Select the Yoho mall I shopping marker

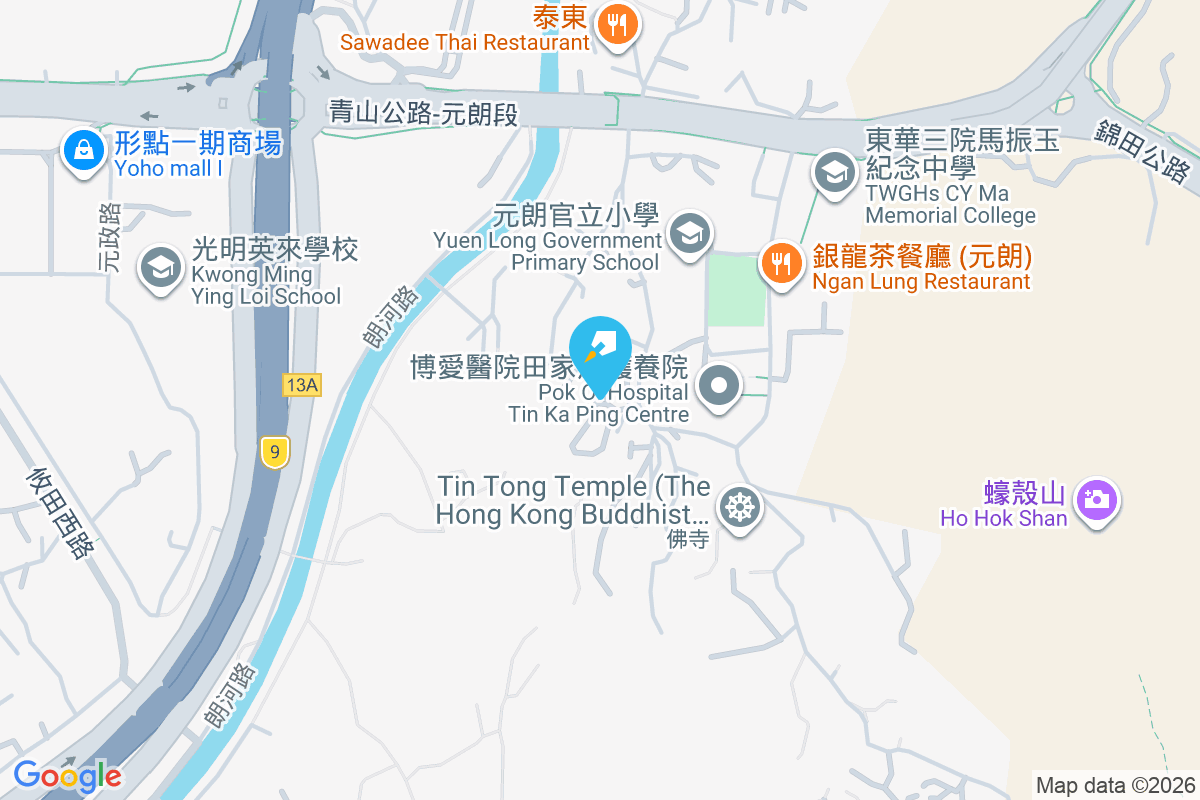tap(84, 151)
